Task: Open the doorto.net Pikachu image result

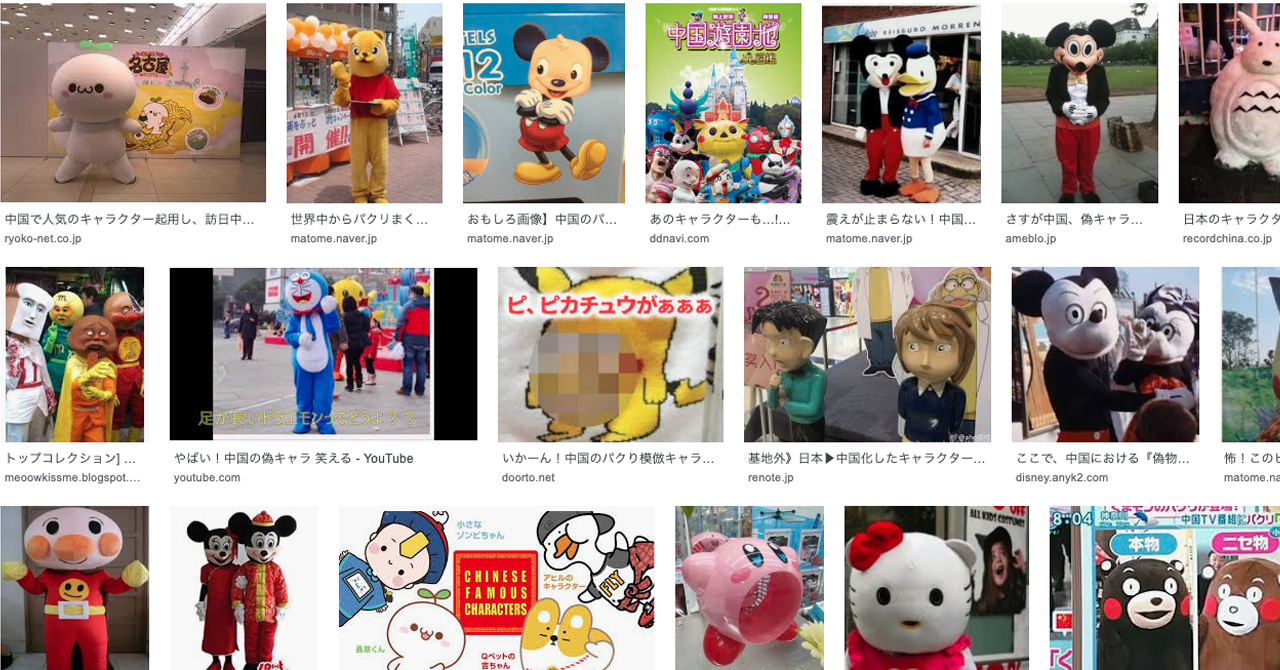Action: coord(610,354)
